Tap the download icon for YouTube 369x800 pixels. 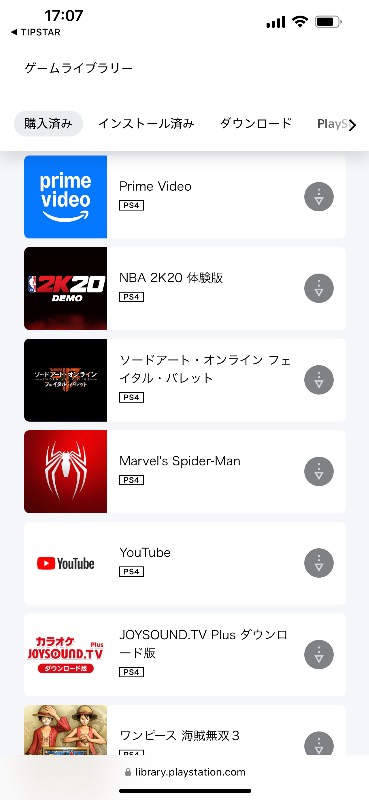point(319,563)
